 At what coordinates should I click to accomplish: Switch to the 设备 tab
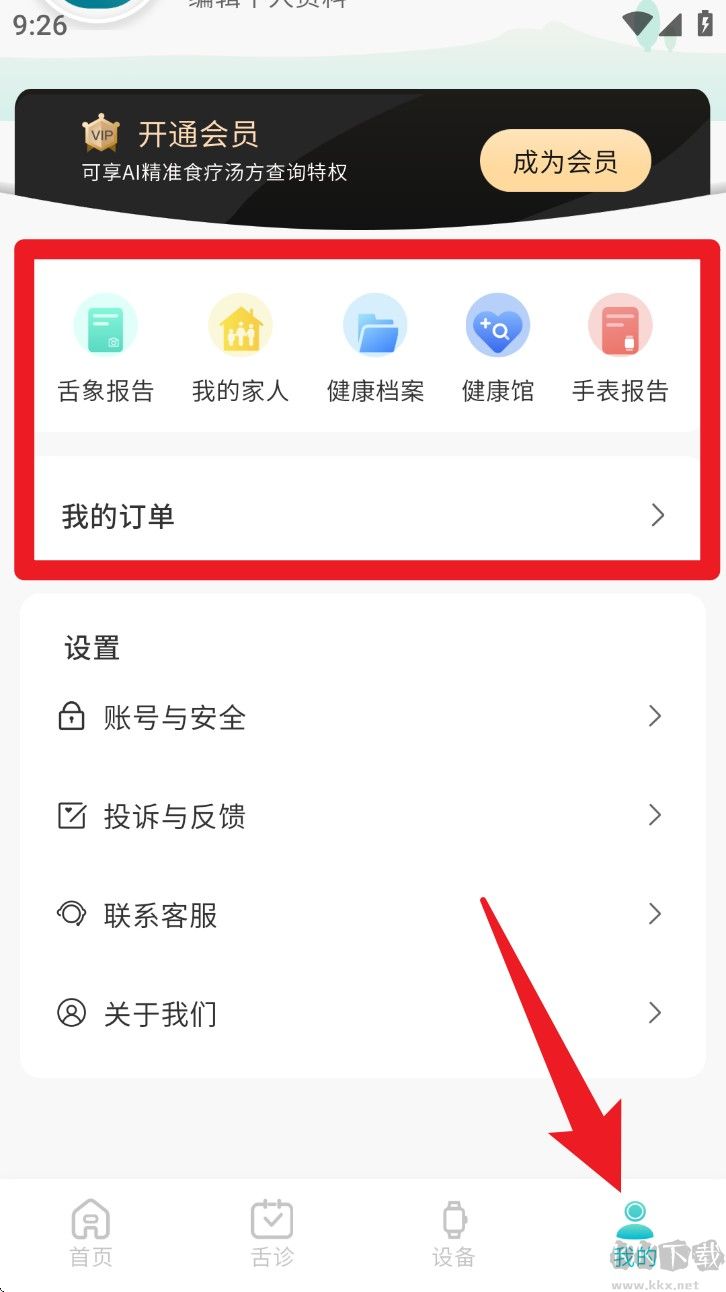[x=453, y=1232]
